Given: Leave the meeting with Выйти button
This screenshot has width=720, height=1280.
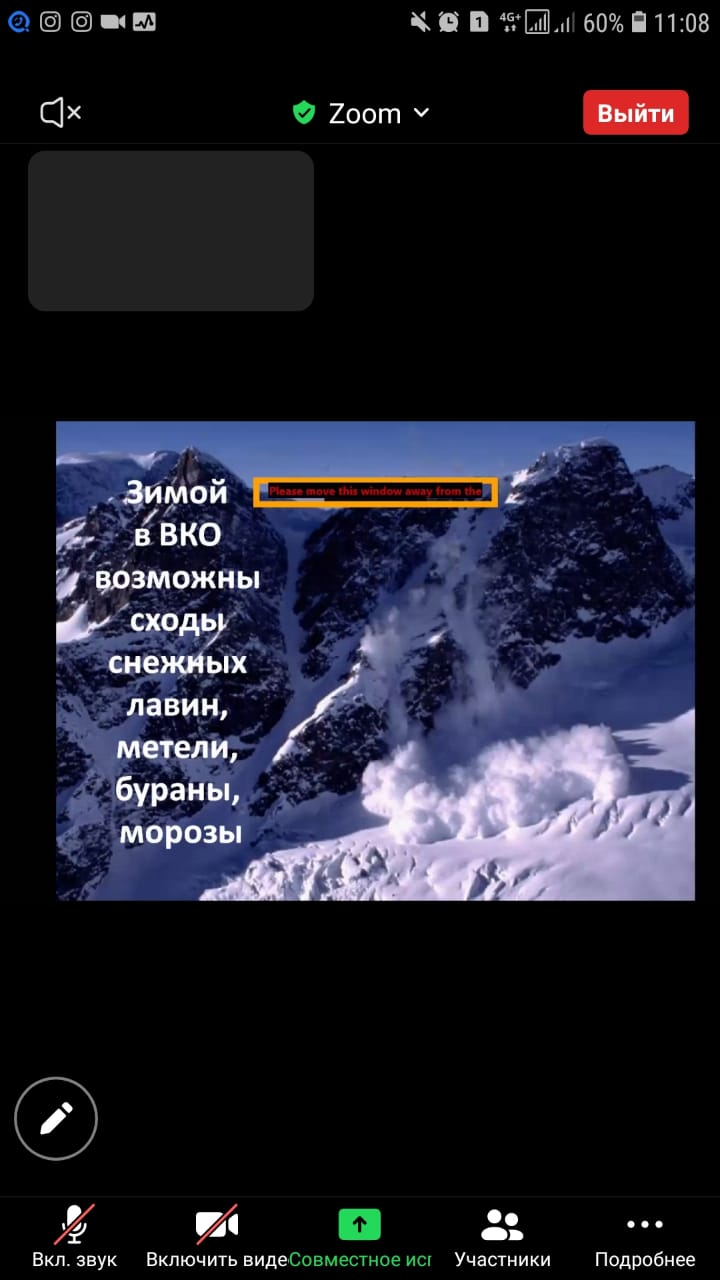Looking at the screenshot, I should pos(635,113).
